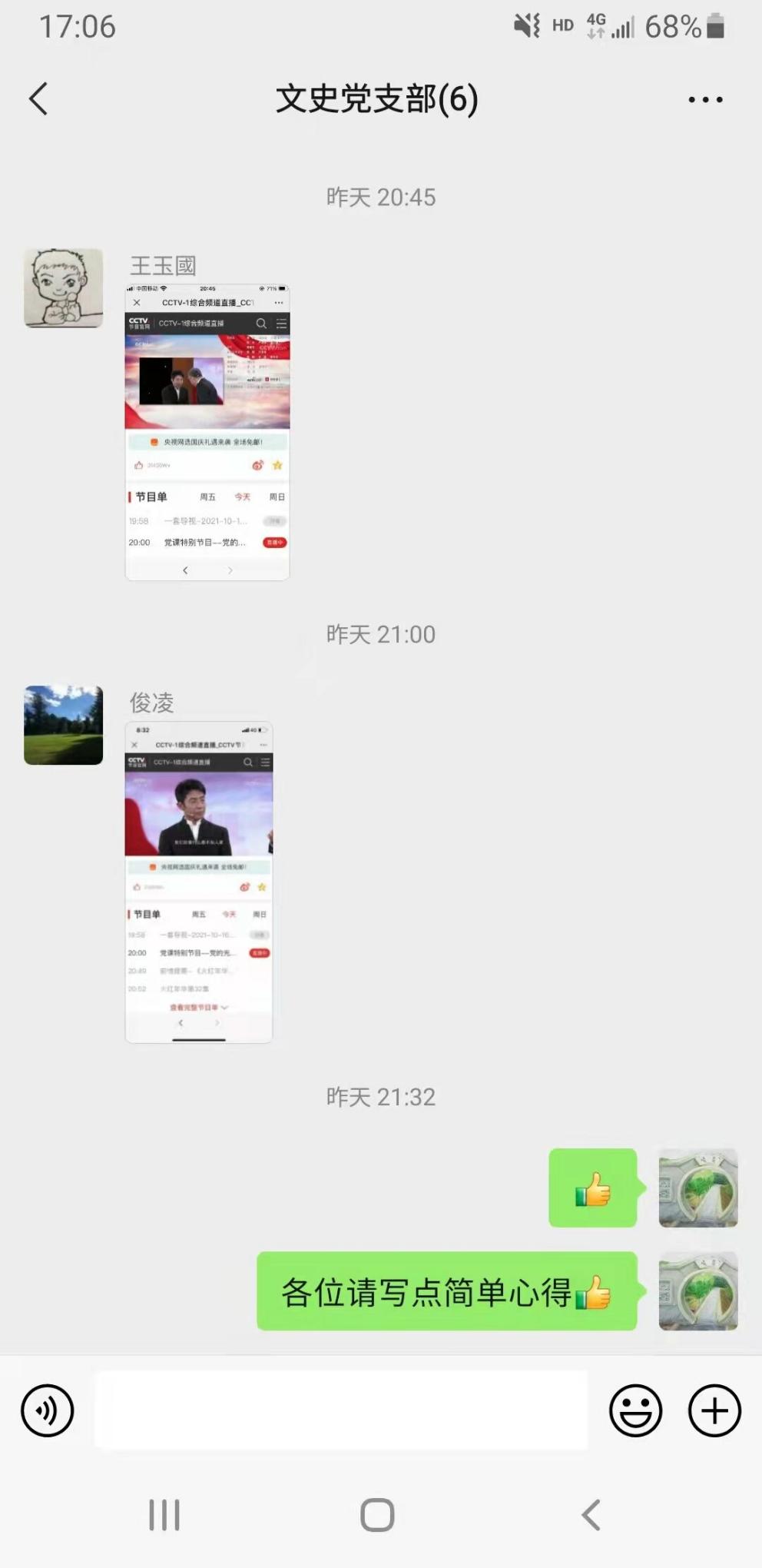Open 俊凌's profile avatar

(x=64, y=725)
